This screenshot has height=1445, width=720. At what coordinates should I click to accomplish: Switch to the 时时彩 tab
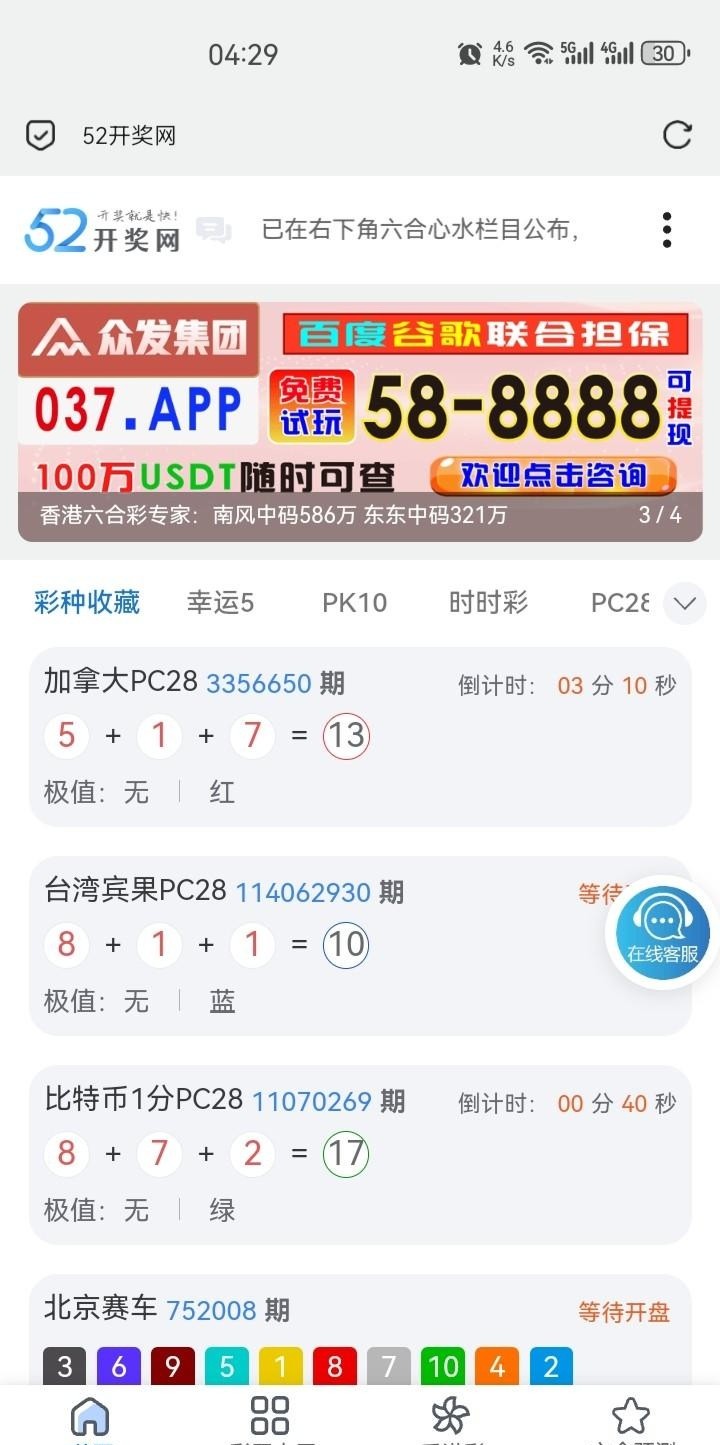click(488, 602)
